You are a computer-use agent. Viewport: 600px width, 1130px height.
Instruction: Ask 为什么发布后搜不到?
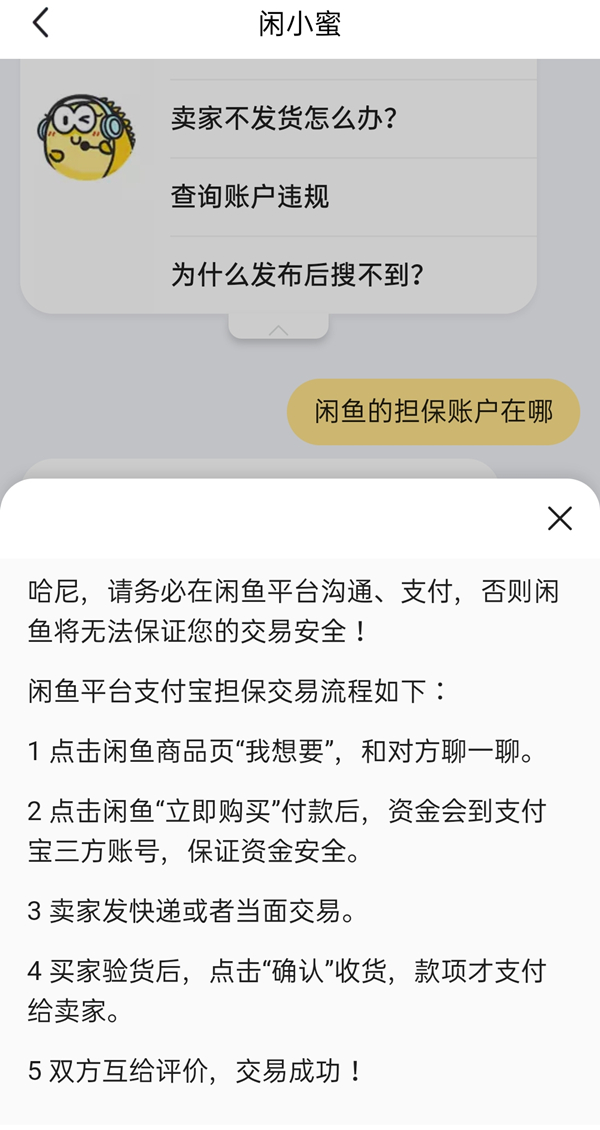pyautogui.click(x=297, y=275)
